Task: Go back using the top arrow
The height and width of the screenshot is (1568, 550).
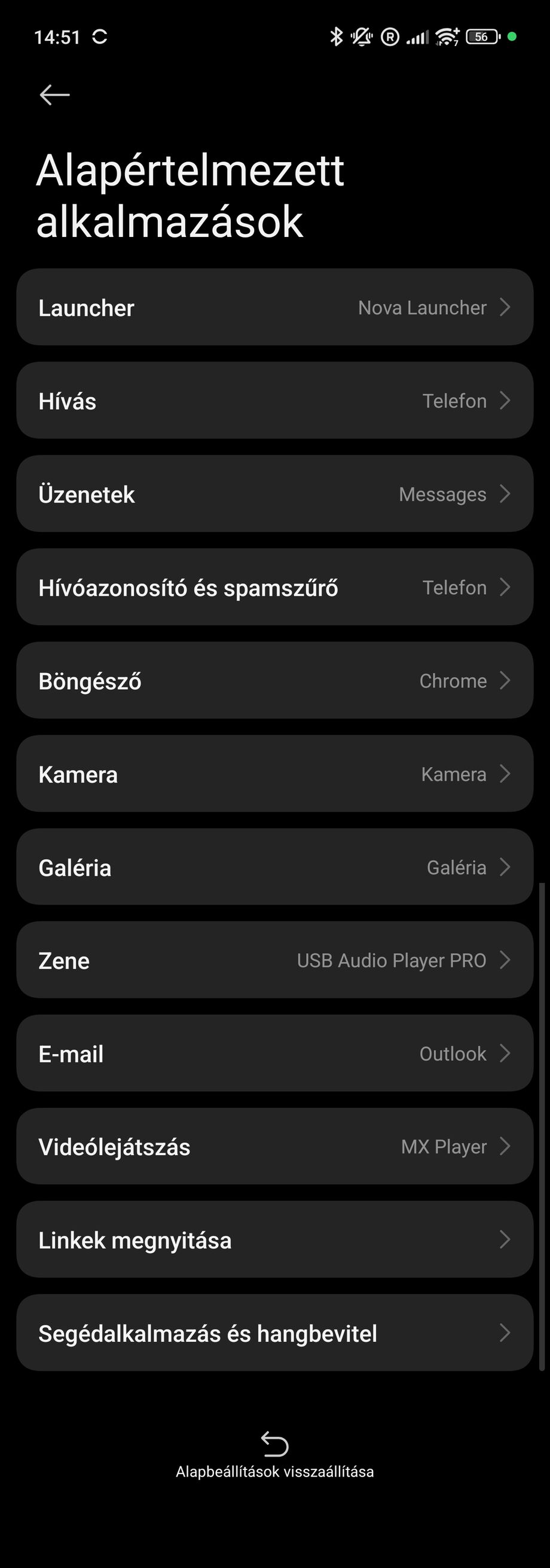Action: tap(55, 95)
